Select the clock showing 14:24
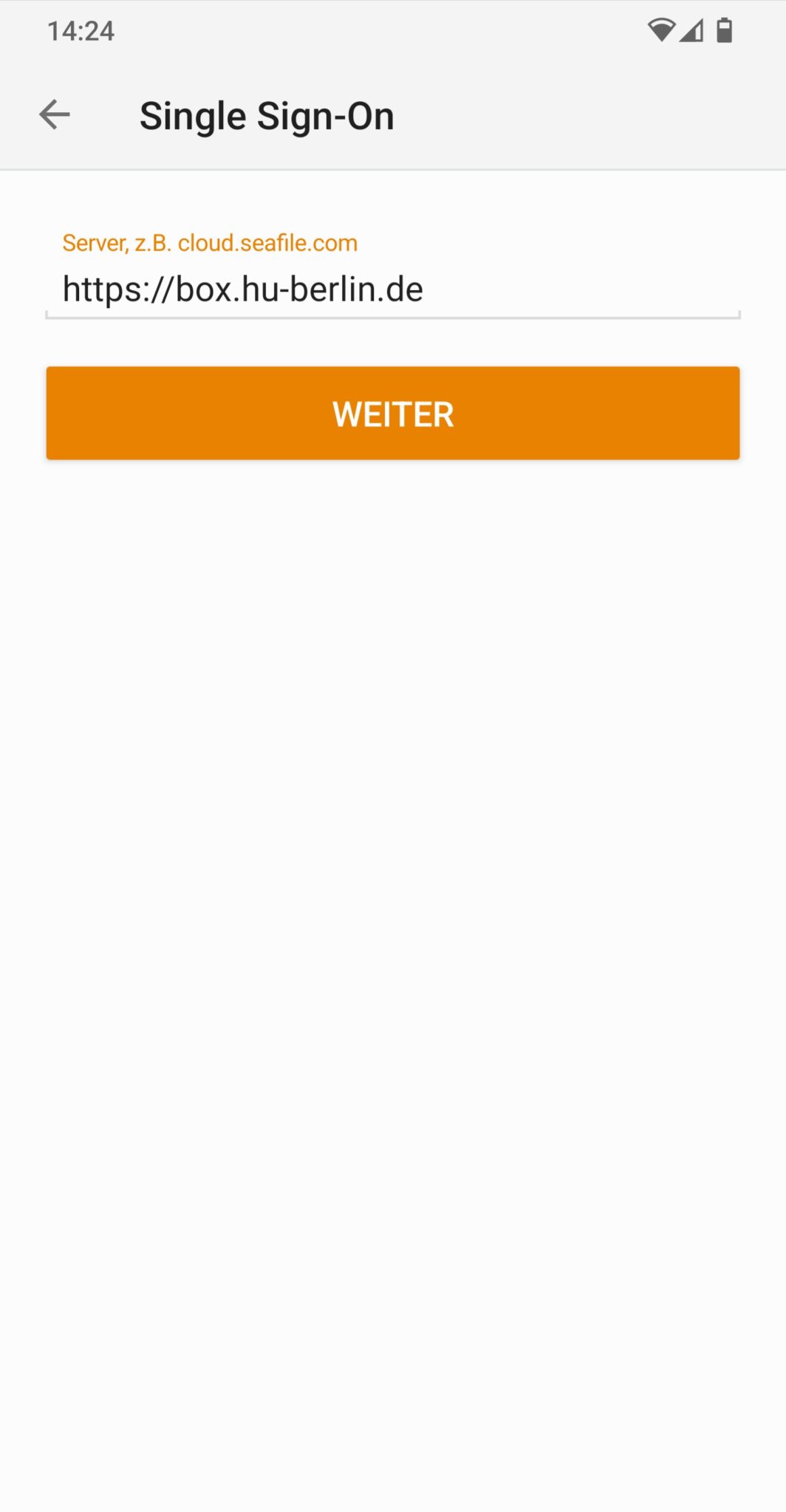 pyautogui.click(x=81, y=30)
